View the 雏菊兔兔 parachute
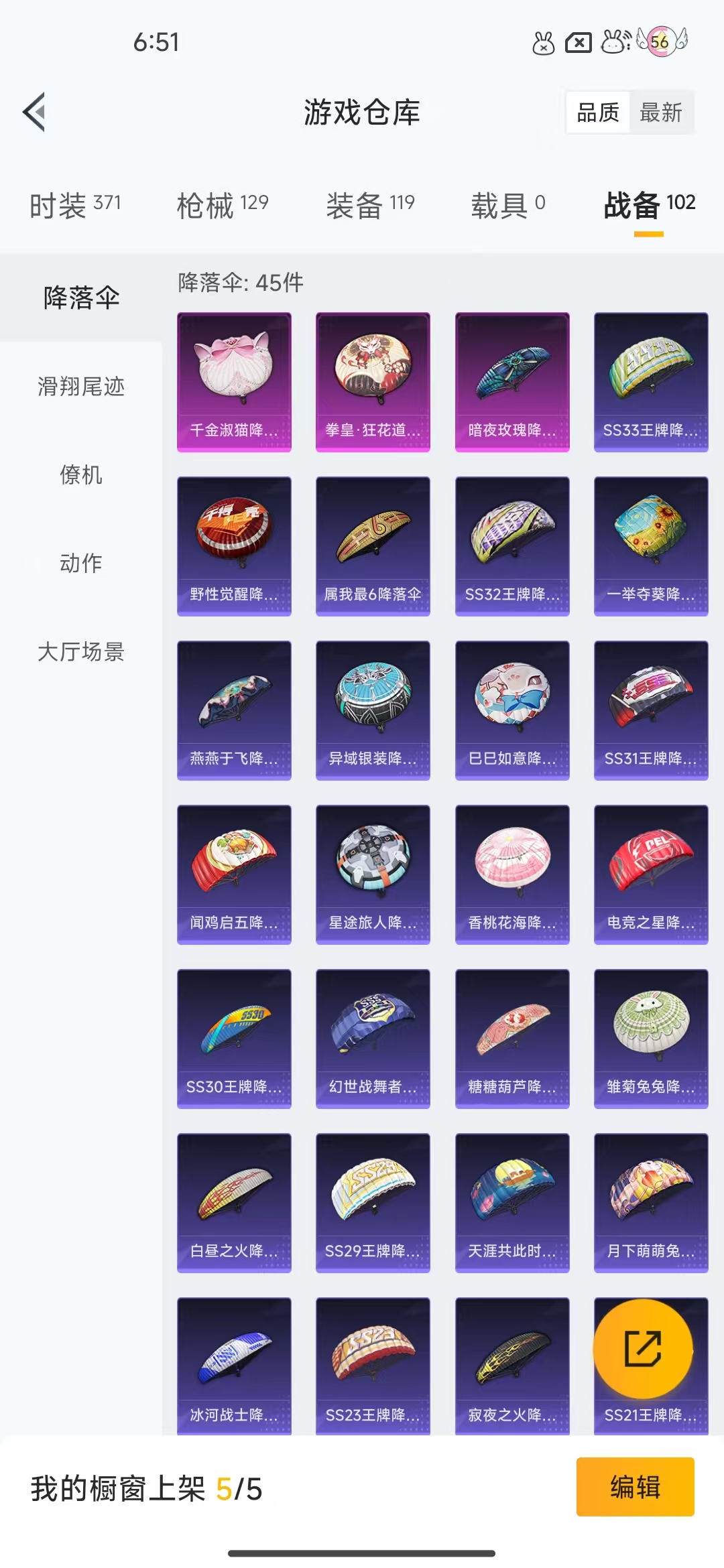Image resolution: width=724 pixels, height=1568 pixels. coord(651,1039)
